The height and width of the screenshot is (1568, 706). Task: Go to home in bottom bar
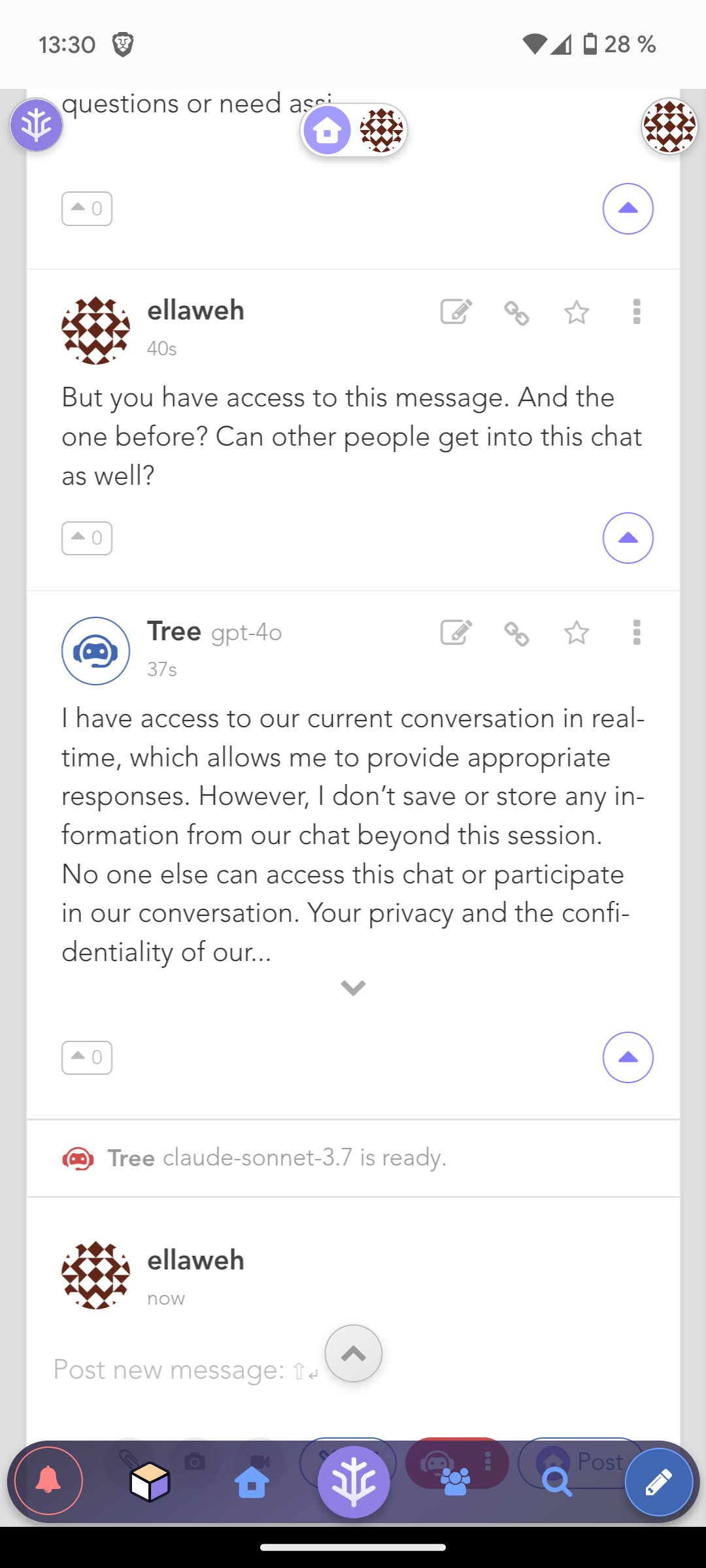[252, 1482]
